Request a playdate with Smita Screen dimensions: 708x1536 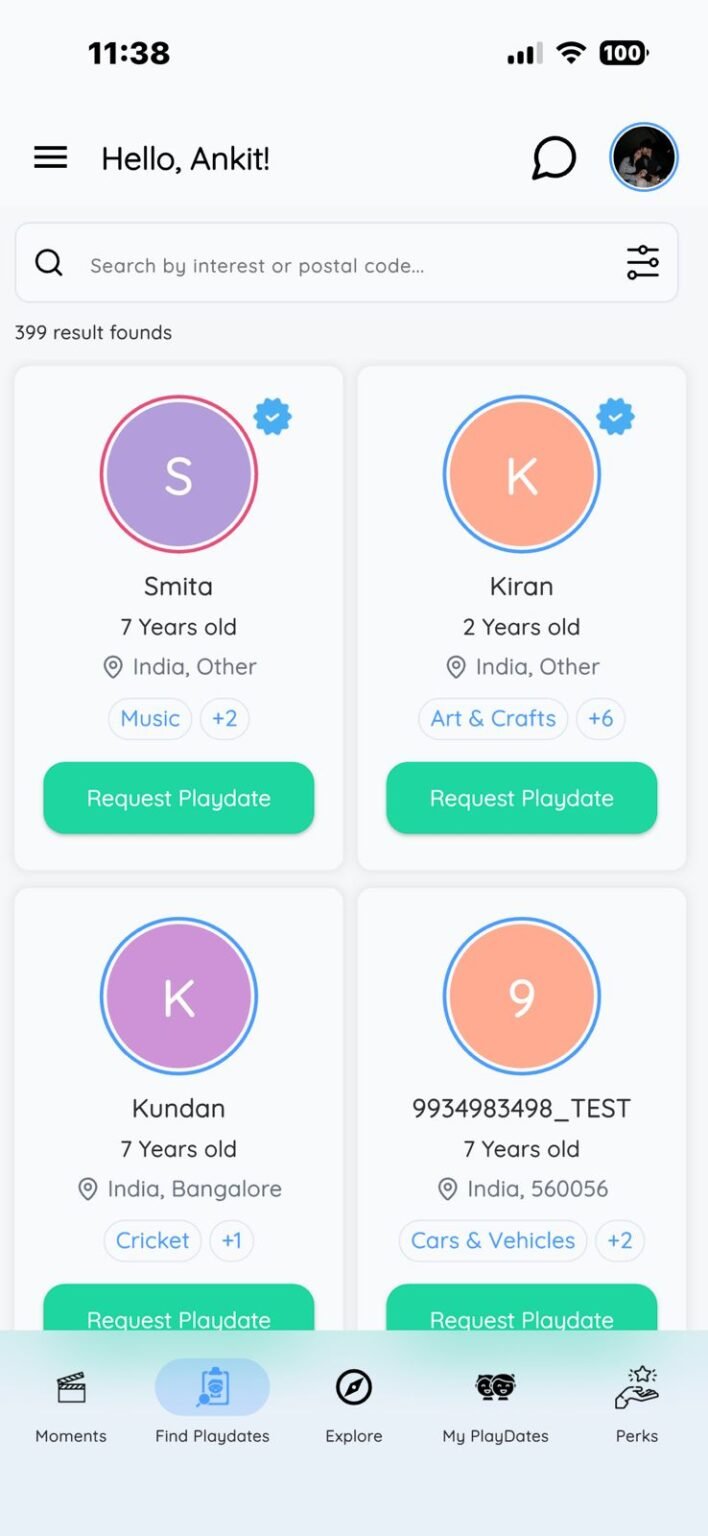[179, 798]
